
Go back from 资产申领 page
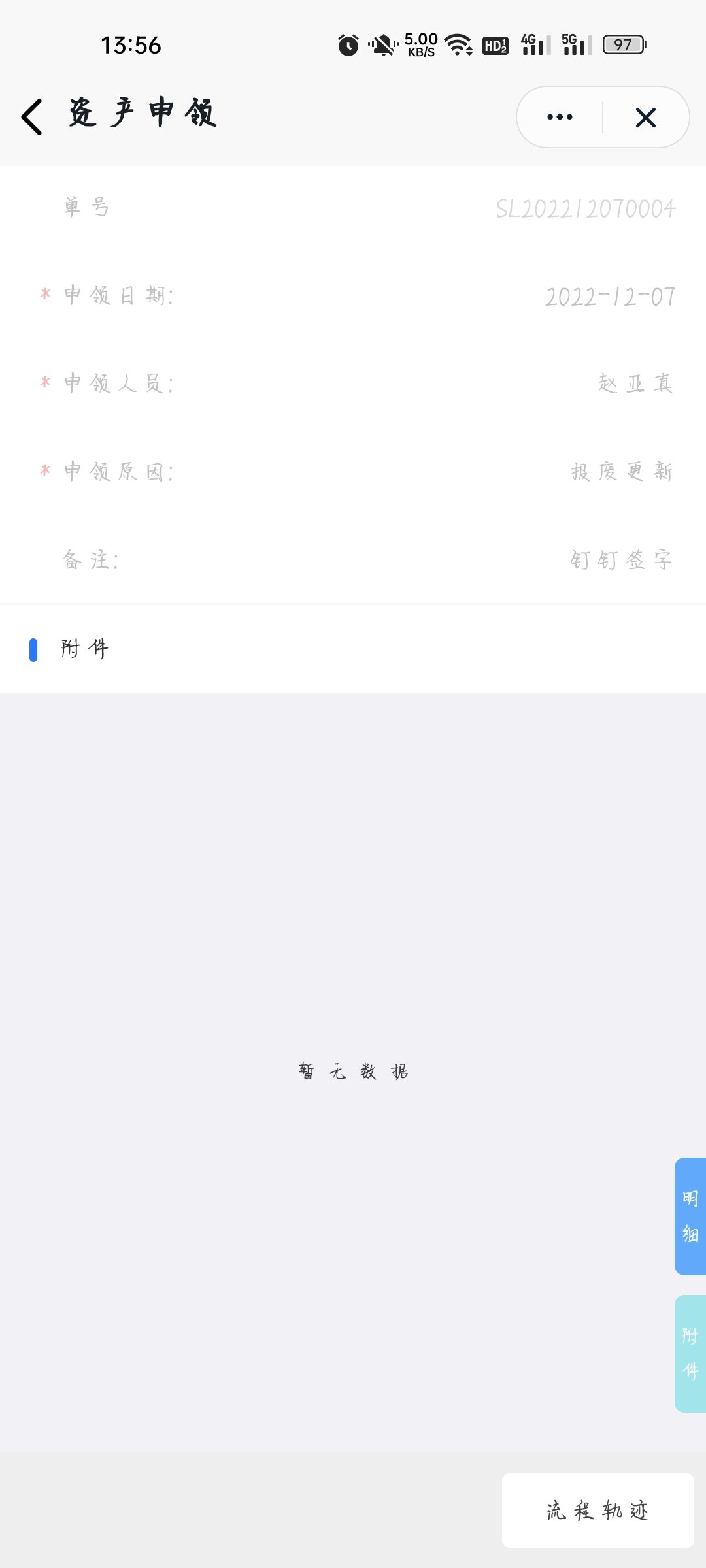(x=33, y=117)
